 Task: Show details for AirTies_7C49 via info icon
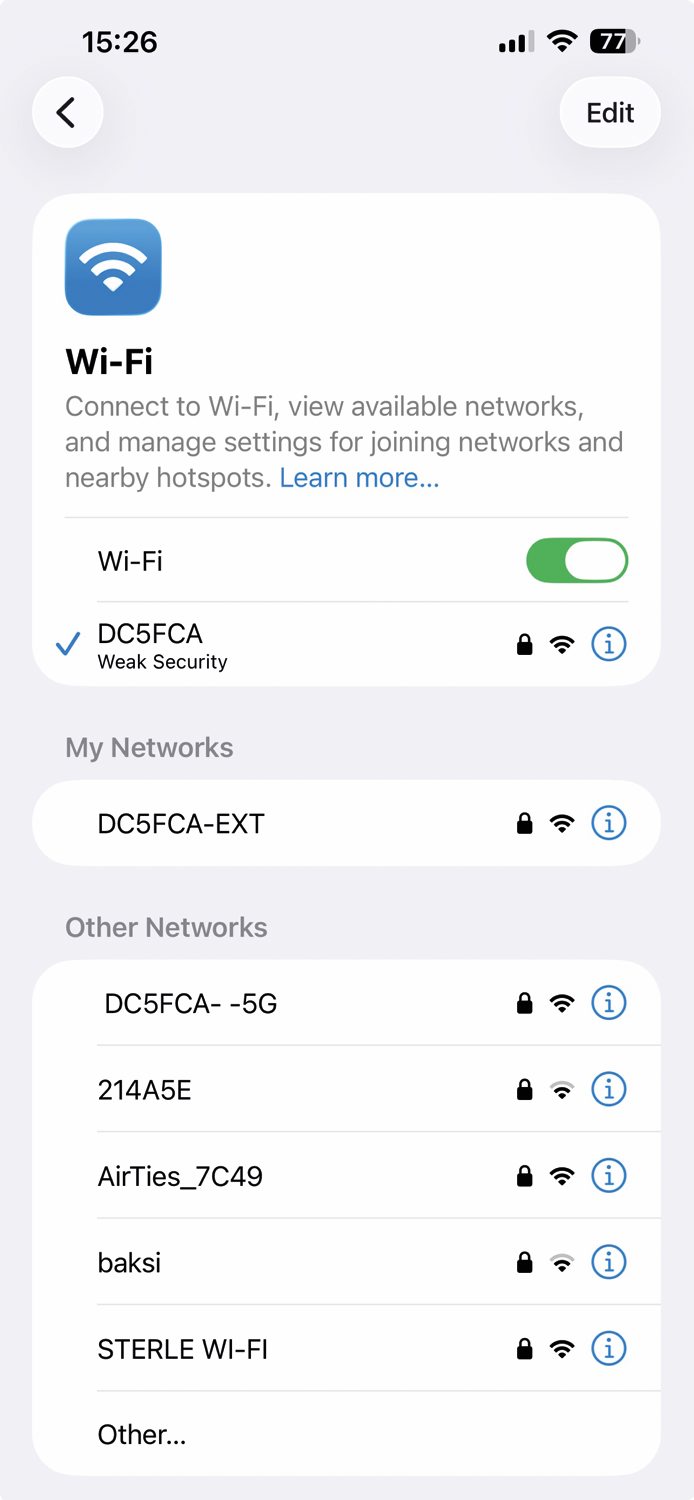click(609, 1176)
